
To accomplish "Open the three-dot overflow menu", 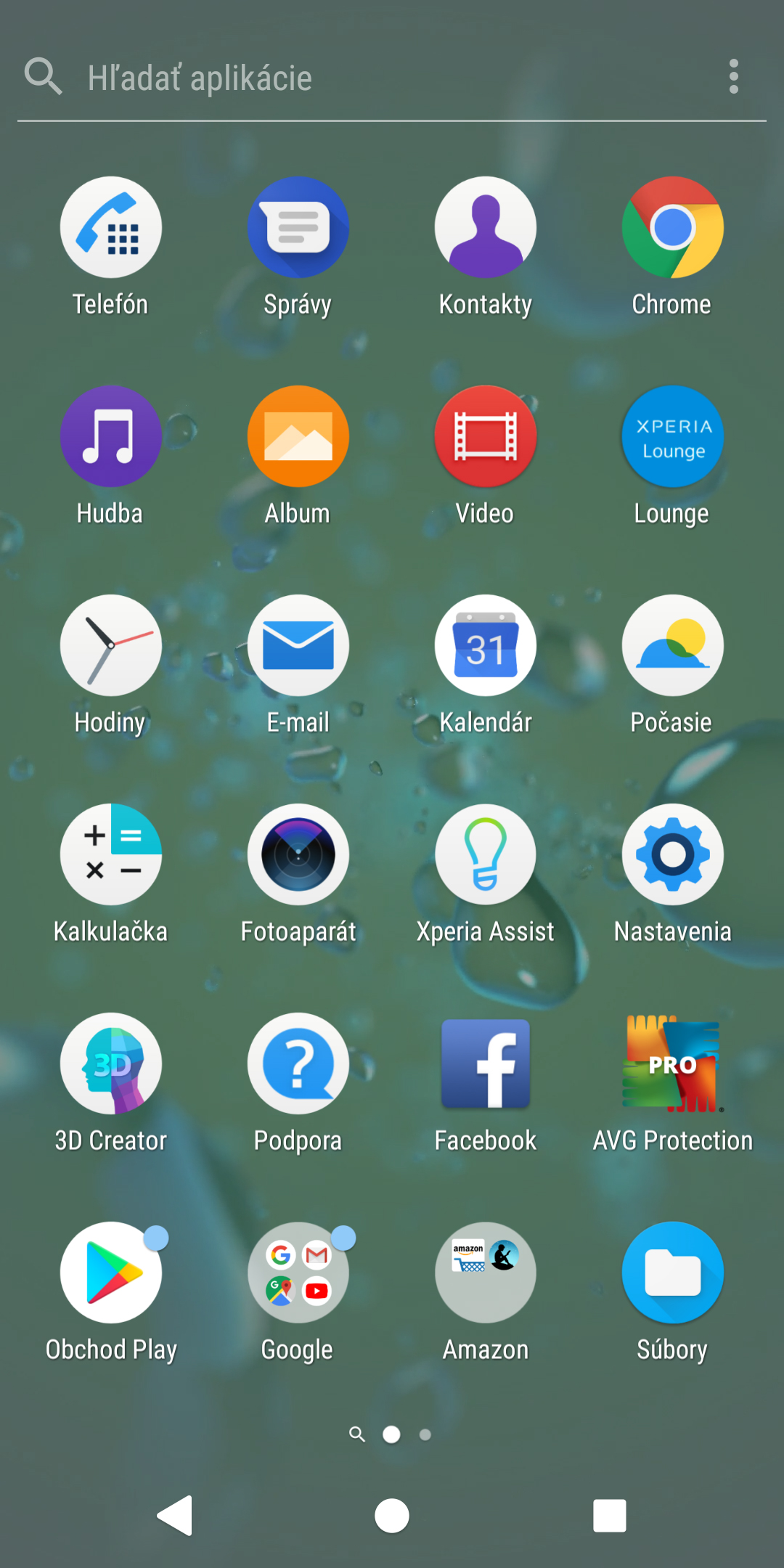I will tap(734, 77).
